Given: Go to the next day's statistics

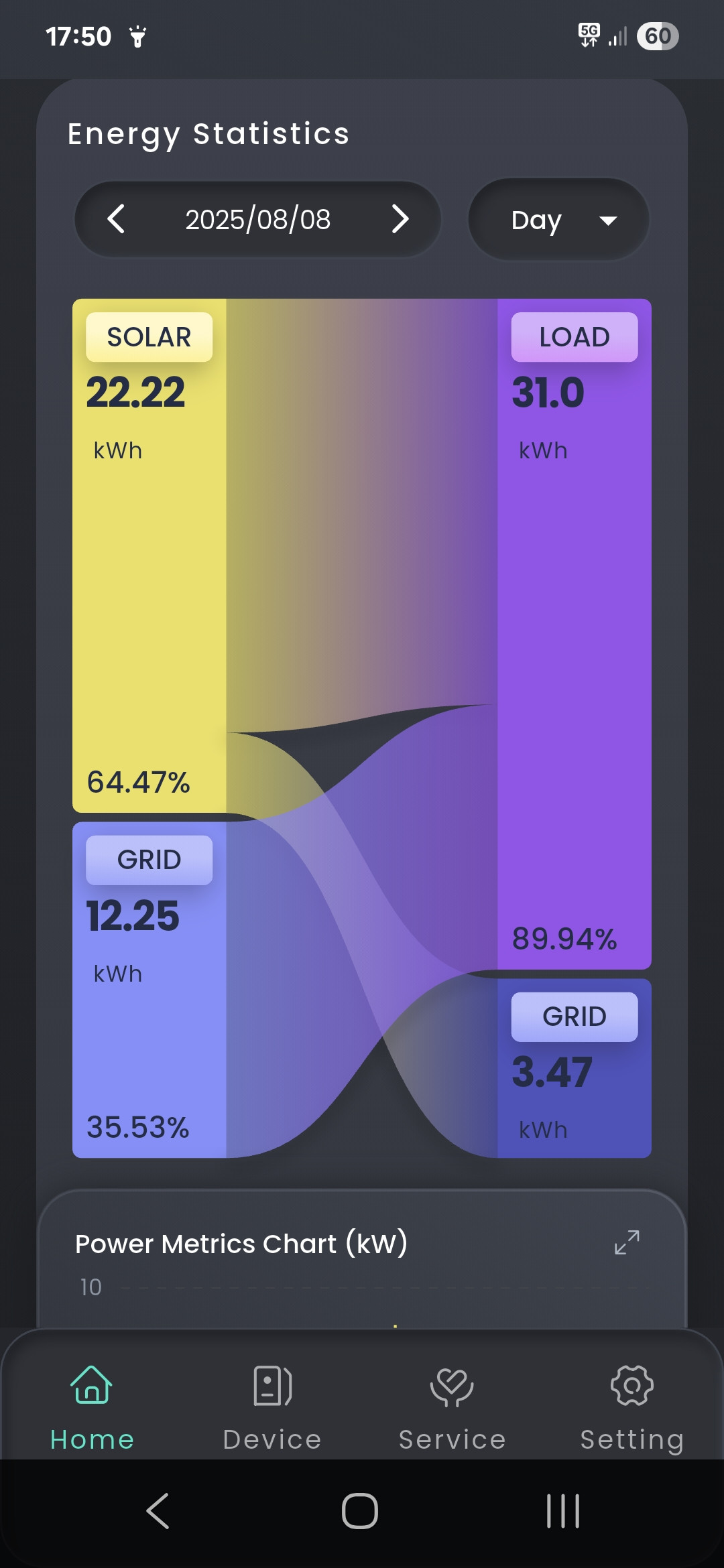Looking at the screenshot, I should 400,219.
